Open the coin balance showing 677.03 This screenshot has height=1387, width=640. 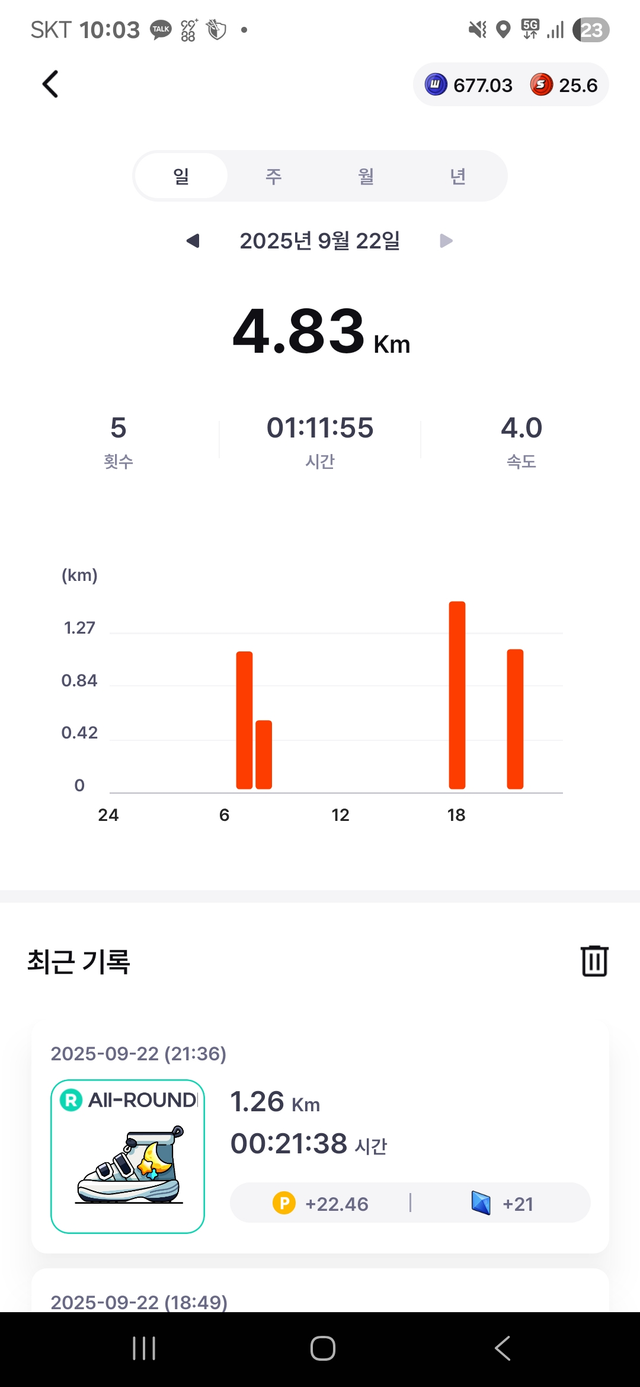click(469, 86)
